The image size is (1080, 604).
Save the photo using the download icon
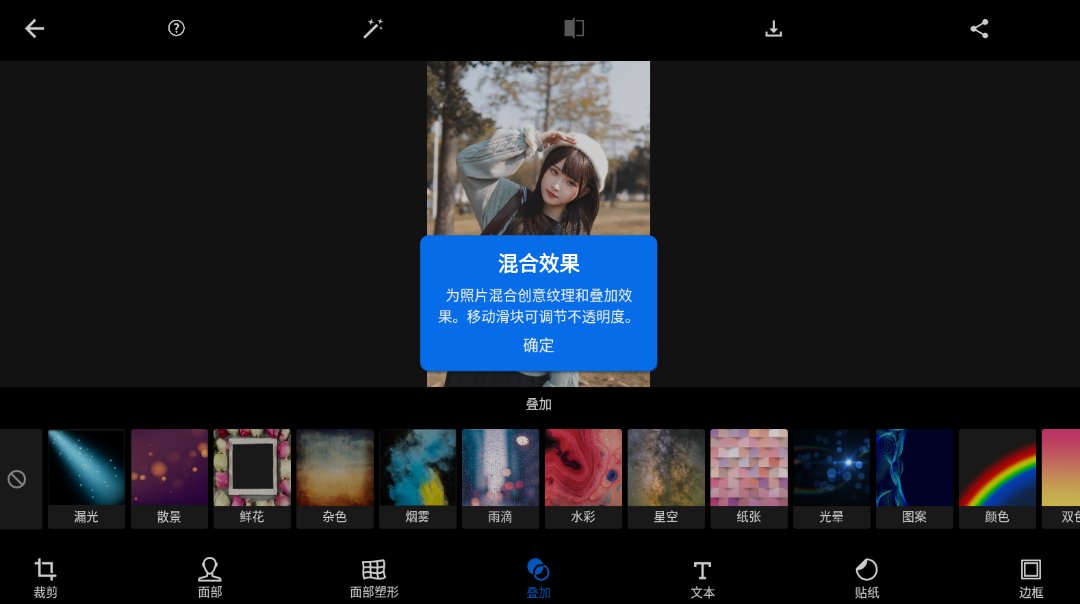pos(773,29)
